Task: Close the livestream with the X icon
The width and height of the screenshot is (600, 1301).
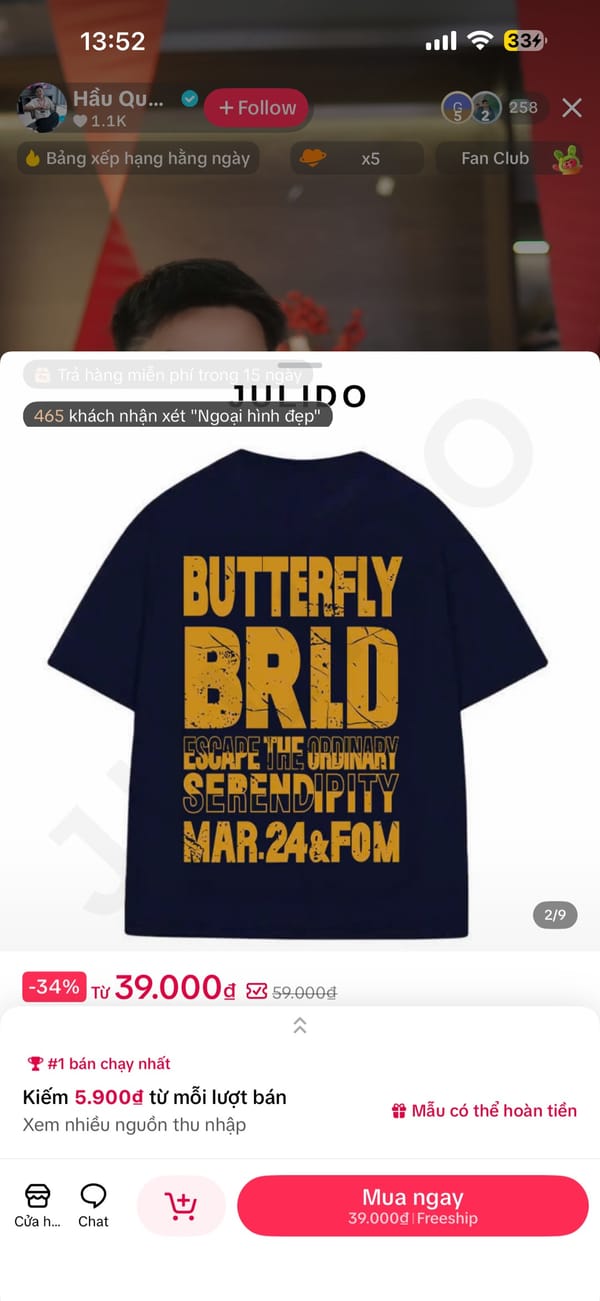Action: (x=572, y=108)
